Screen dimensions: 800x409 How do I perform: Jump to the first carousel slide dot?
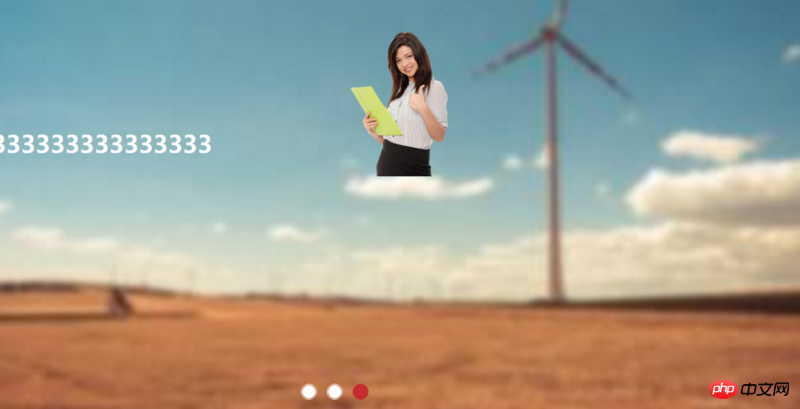click(309, 391)
